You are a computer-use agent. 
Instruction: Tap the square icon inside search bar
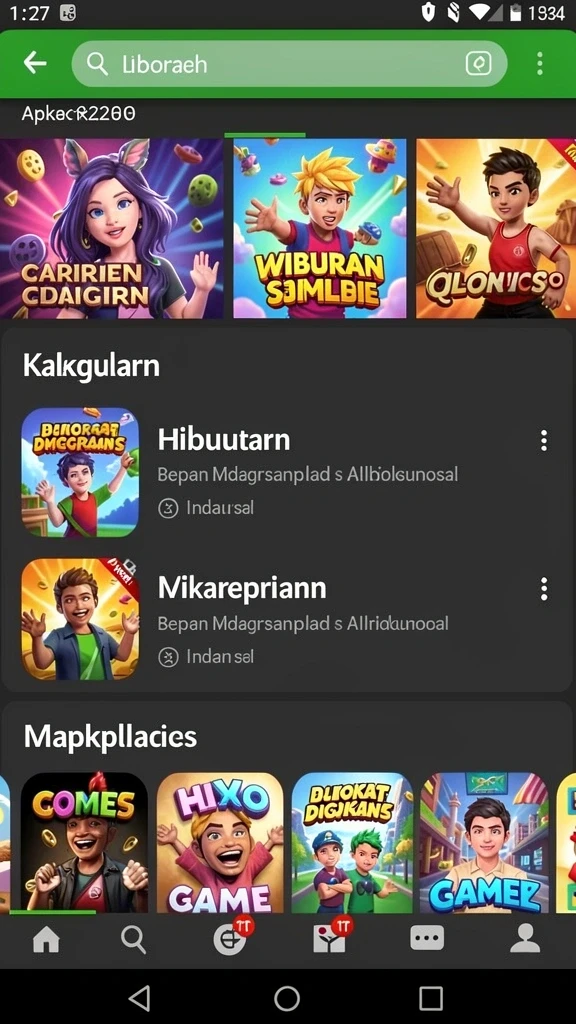click(x=478, y=63)
